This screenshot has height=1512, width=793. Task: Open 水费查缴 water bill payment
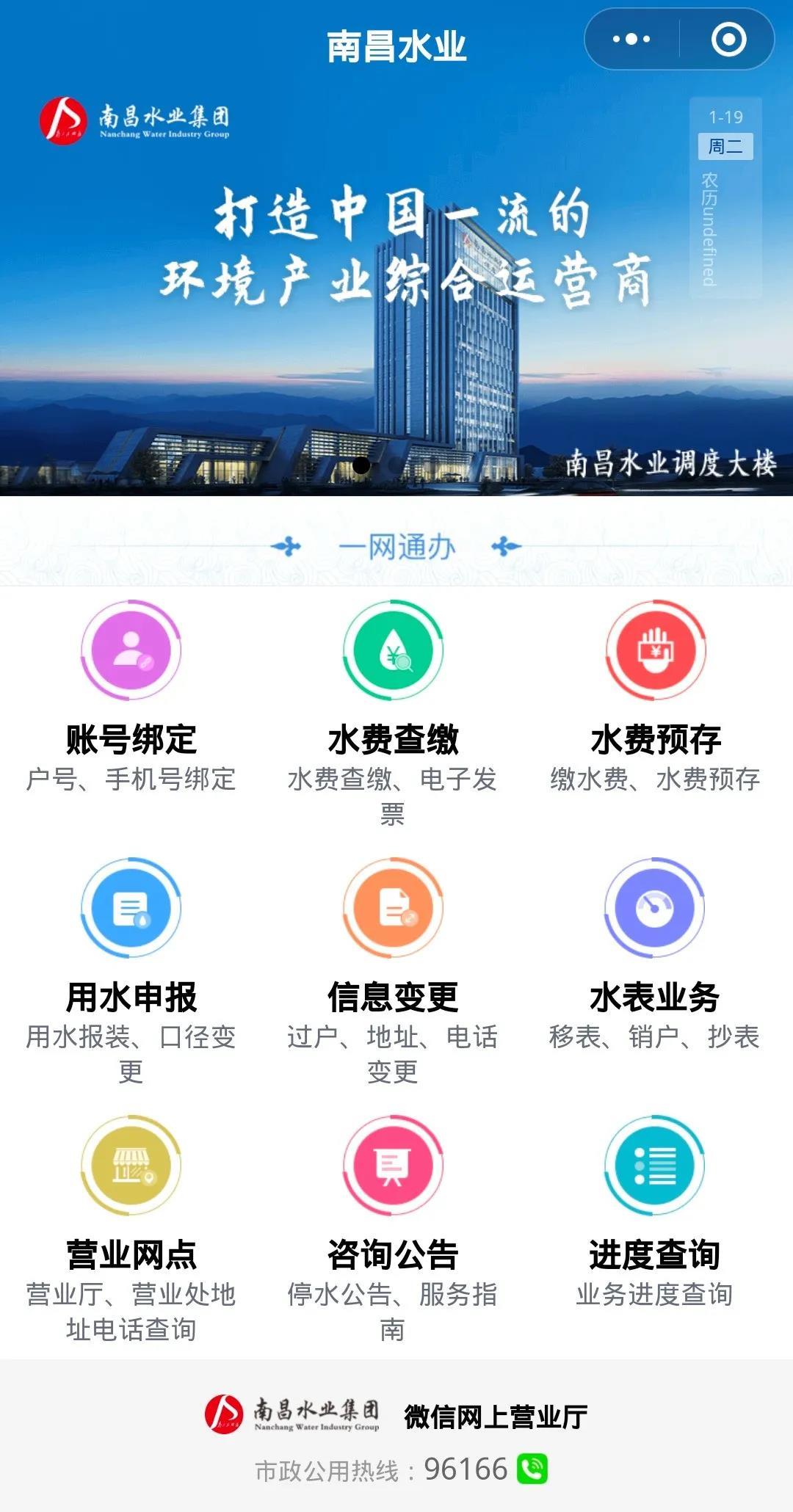pos(393,651)
